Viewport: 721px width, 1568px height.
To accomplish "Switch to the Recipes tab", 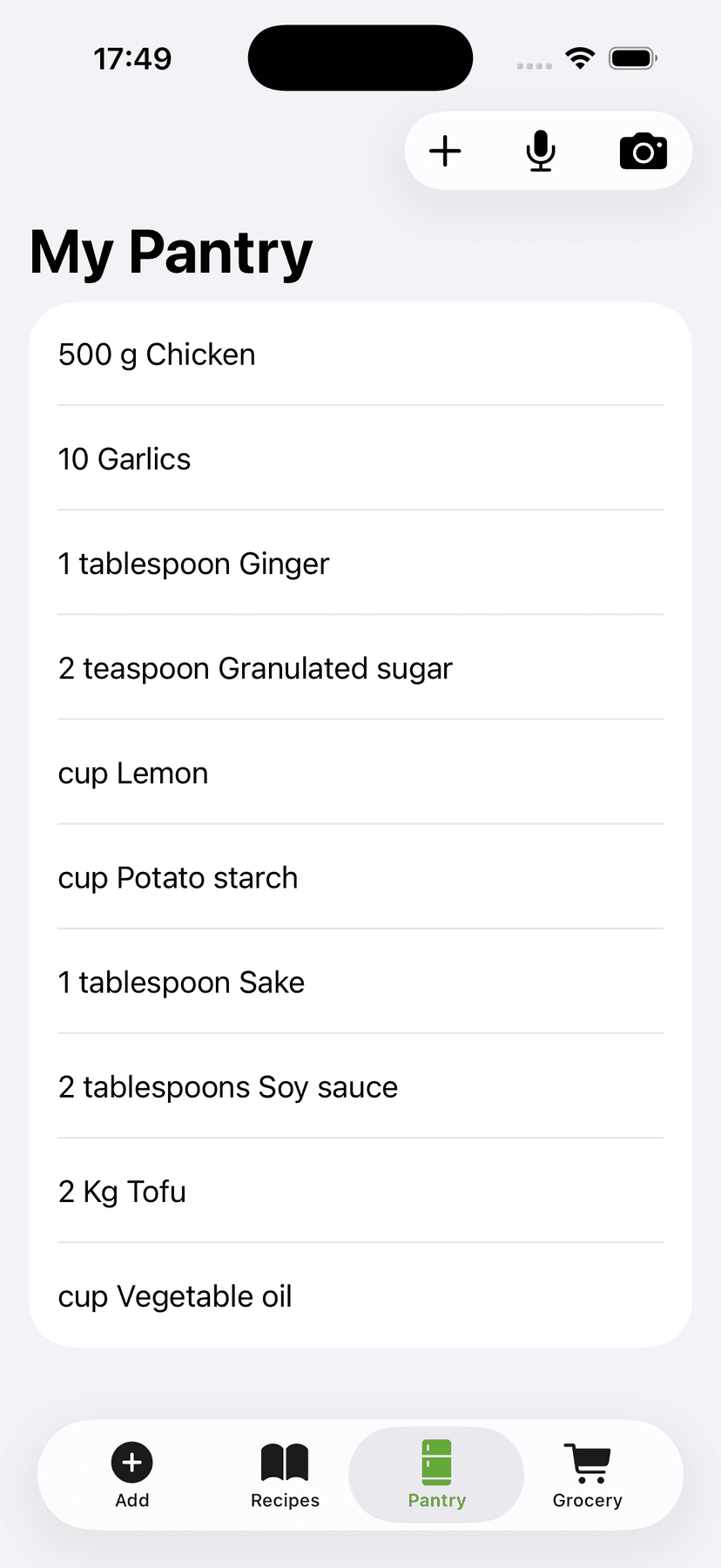I will tap(285, 1475).
